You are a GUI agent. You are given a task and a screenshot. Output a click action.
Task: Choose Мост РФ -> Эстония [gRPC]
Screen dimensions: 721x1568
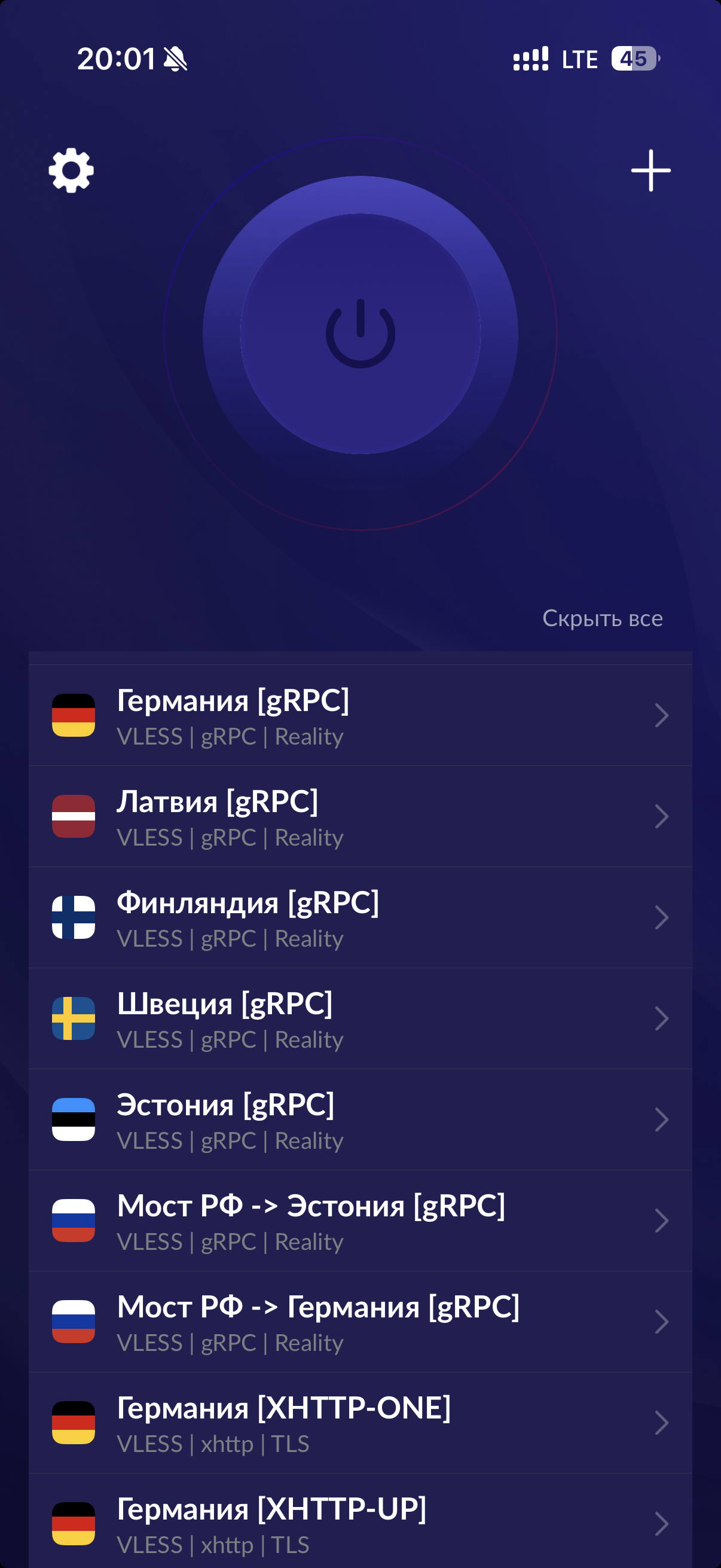(x=360, y=1221)
